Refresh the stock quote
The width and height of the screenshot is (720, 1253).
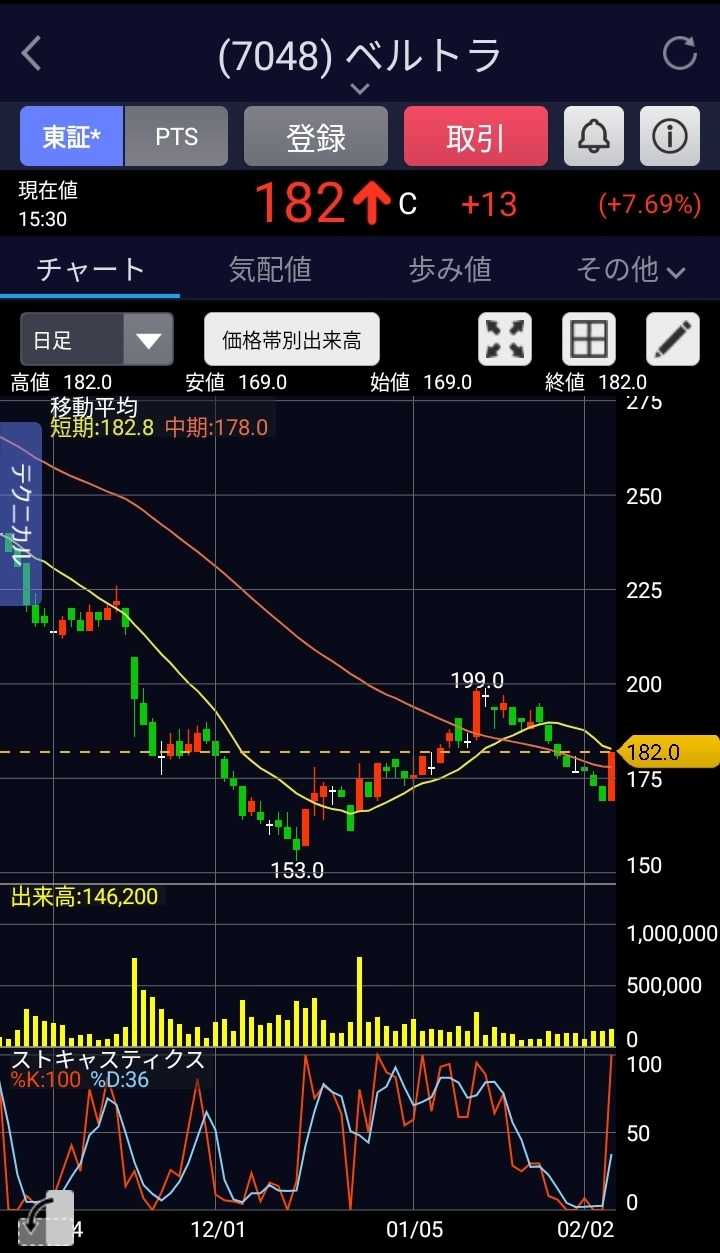tap(679, 53)
